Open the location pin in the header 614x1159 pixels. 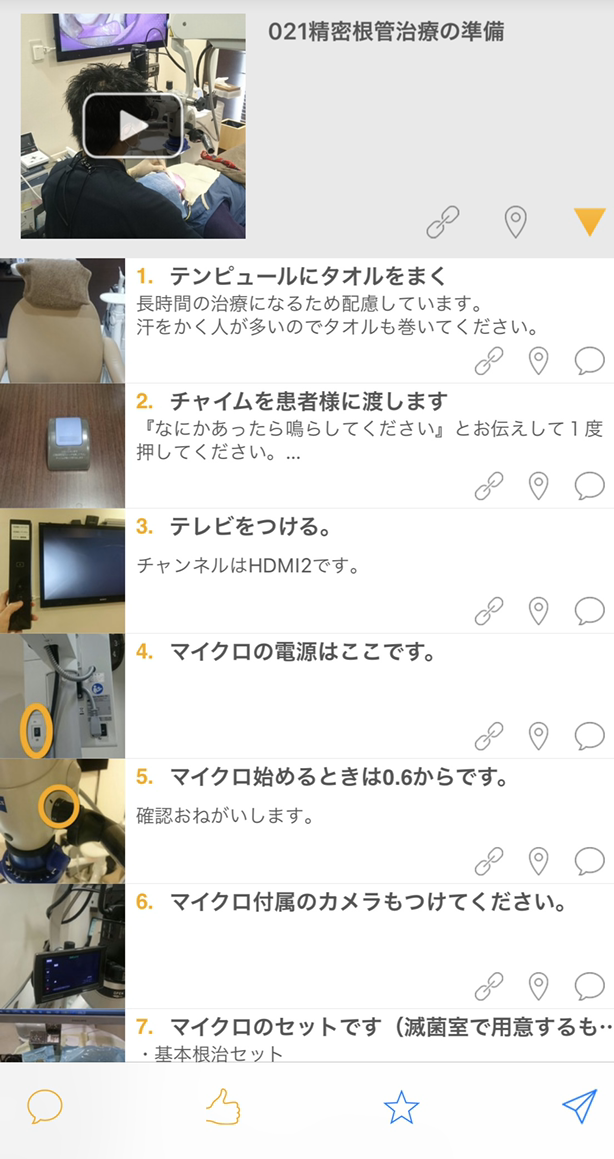pos(515,222)
